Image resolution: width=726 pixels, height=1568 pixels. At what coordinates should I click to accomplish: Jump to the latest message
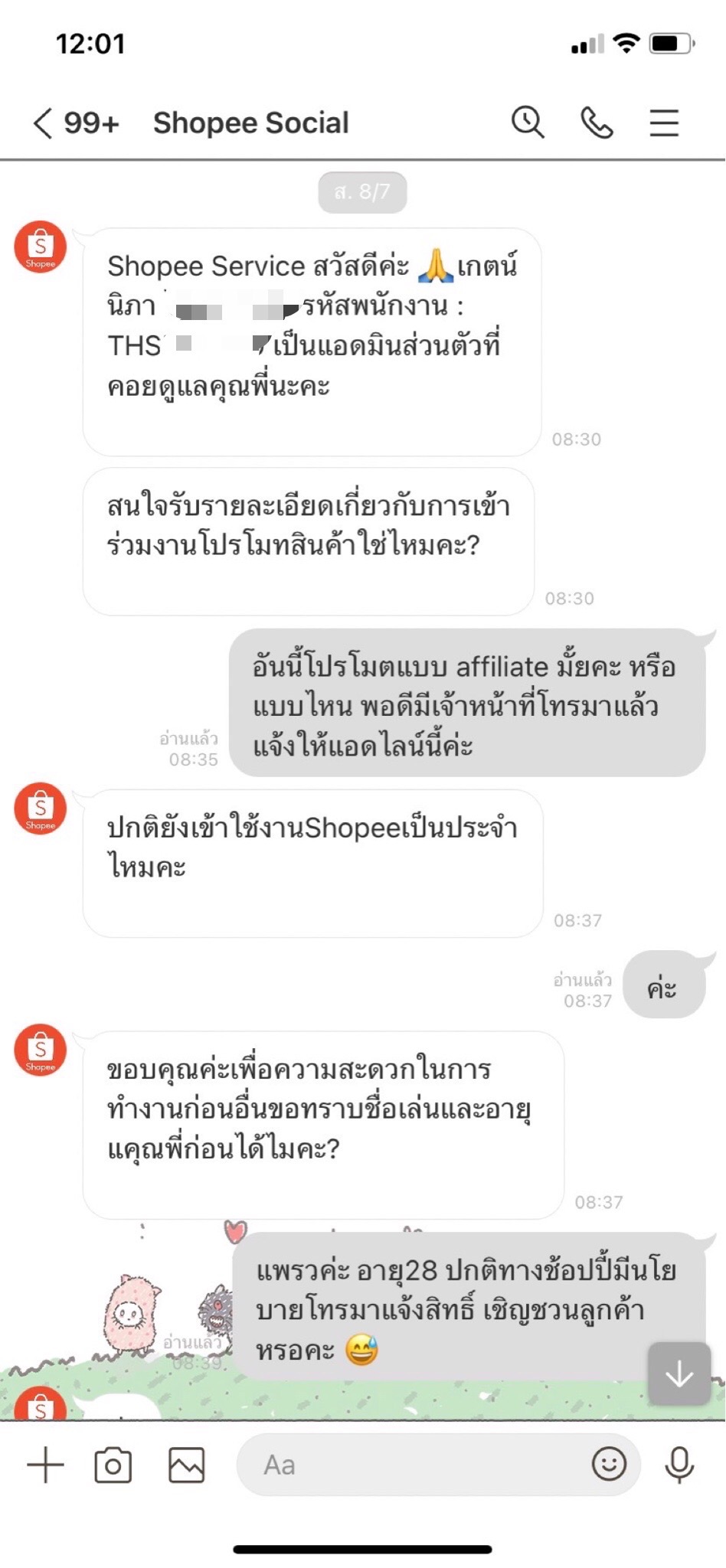[x=679, y=1374]
